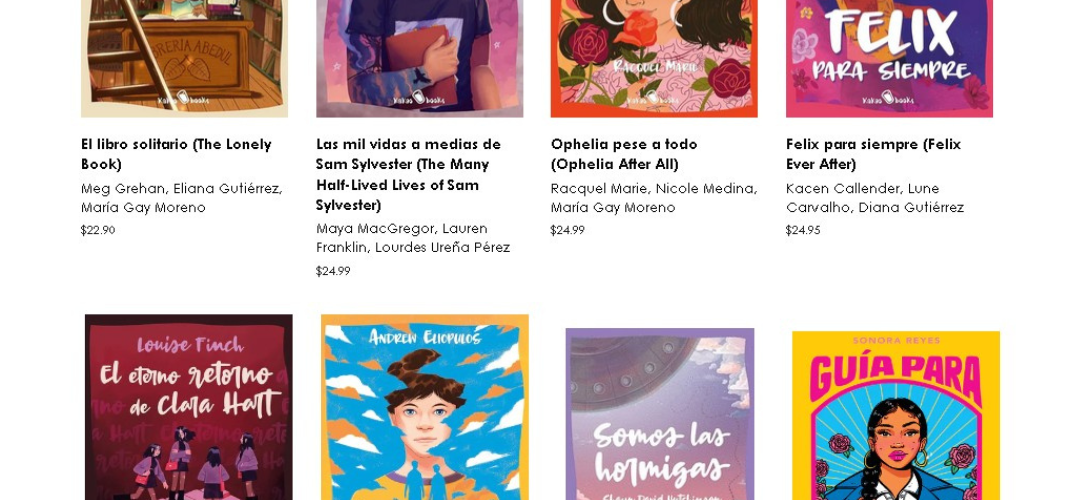
Task: Open Ophelia pese a todo title link
Action: [624, 154]
